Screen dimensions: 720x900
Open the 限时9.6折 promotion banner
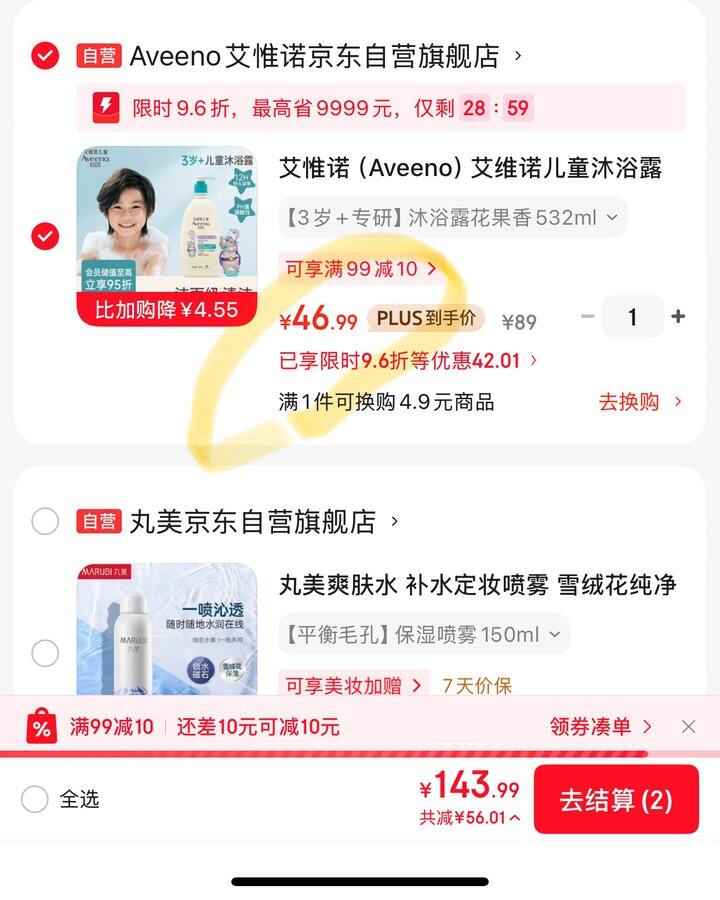coord(380,108)
